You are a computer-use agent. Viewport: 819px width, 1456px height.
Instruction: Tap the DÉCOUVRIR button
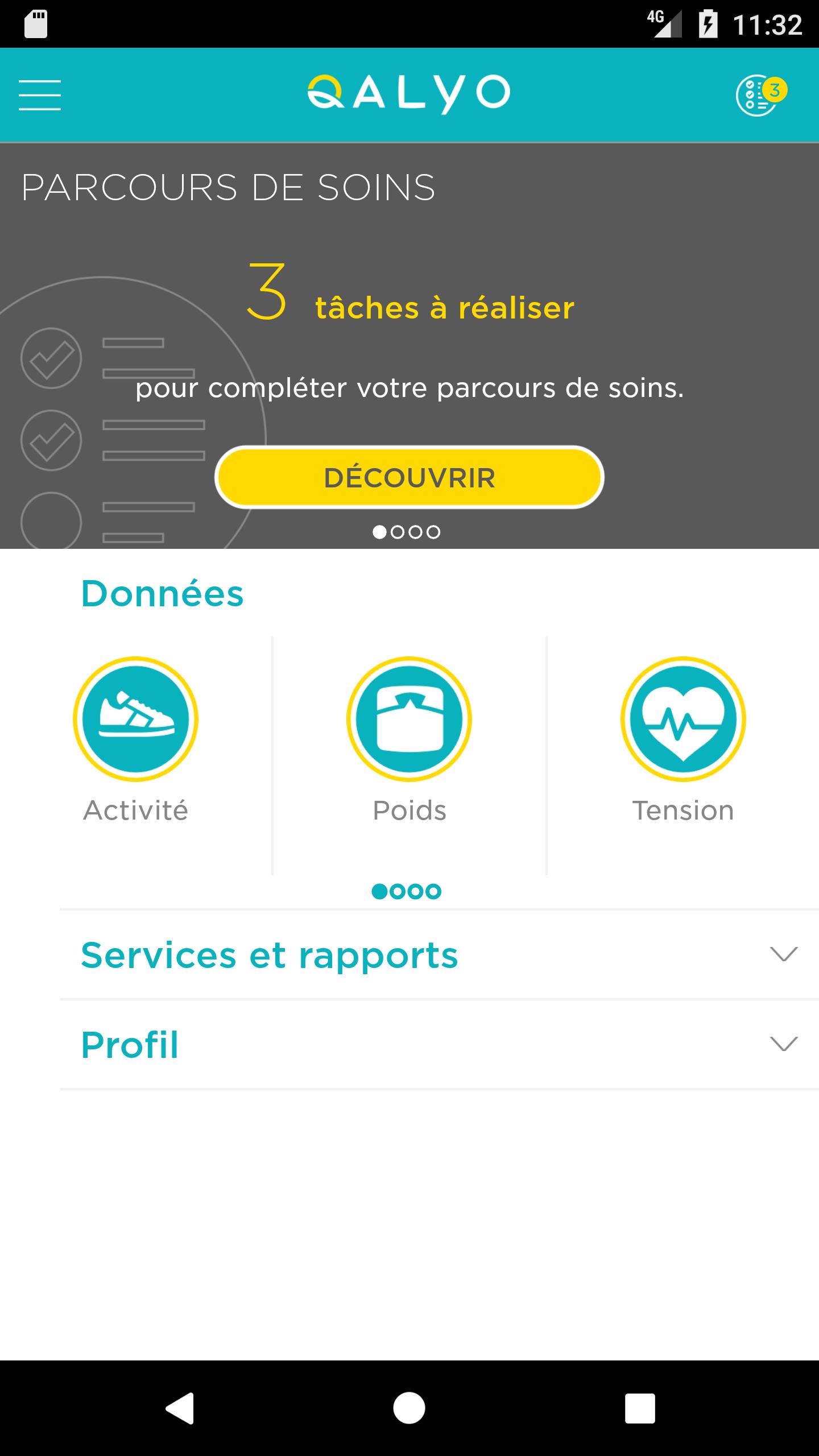409,477
